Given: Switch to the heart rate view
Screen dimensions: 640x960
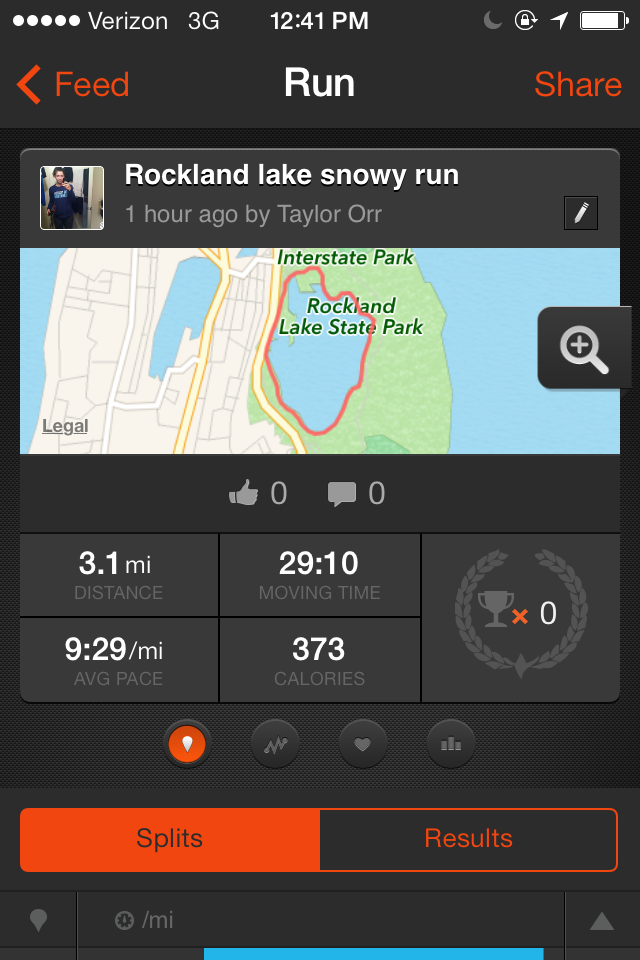Looking at the screenshot, I should [x=364, y=743].
